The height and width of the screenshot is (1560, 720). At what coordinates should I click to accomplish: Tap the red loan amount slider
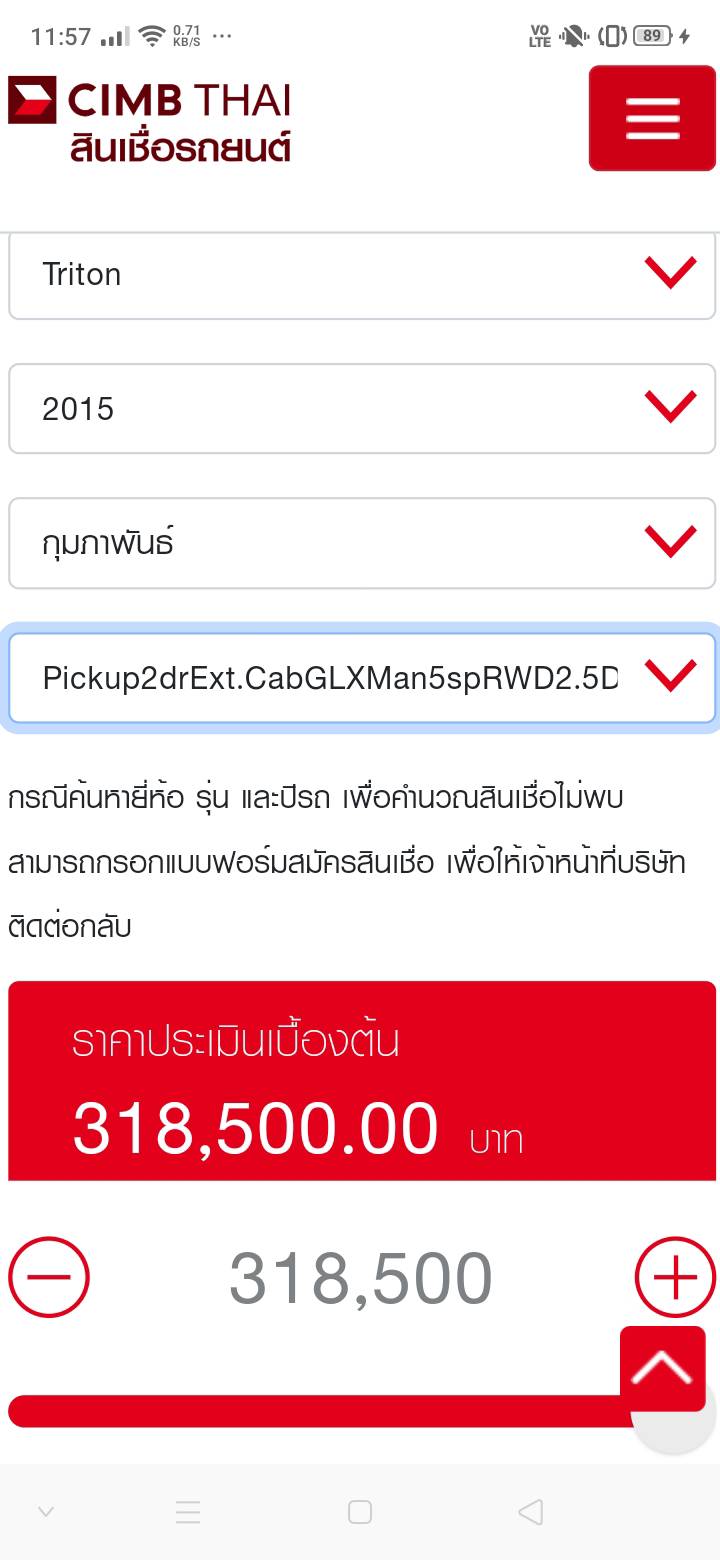click(310, 1411)
